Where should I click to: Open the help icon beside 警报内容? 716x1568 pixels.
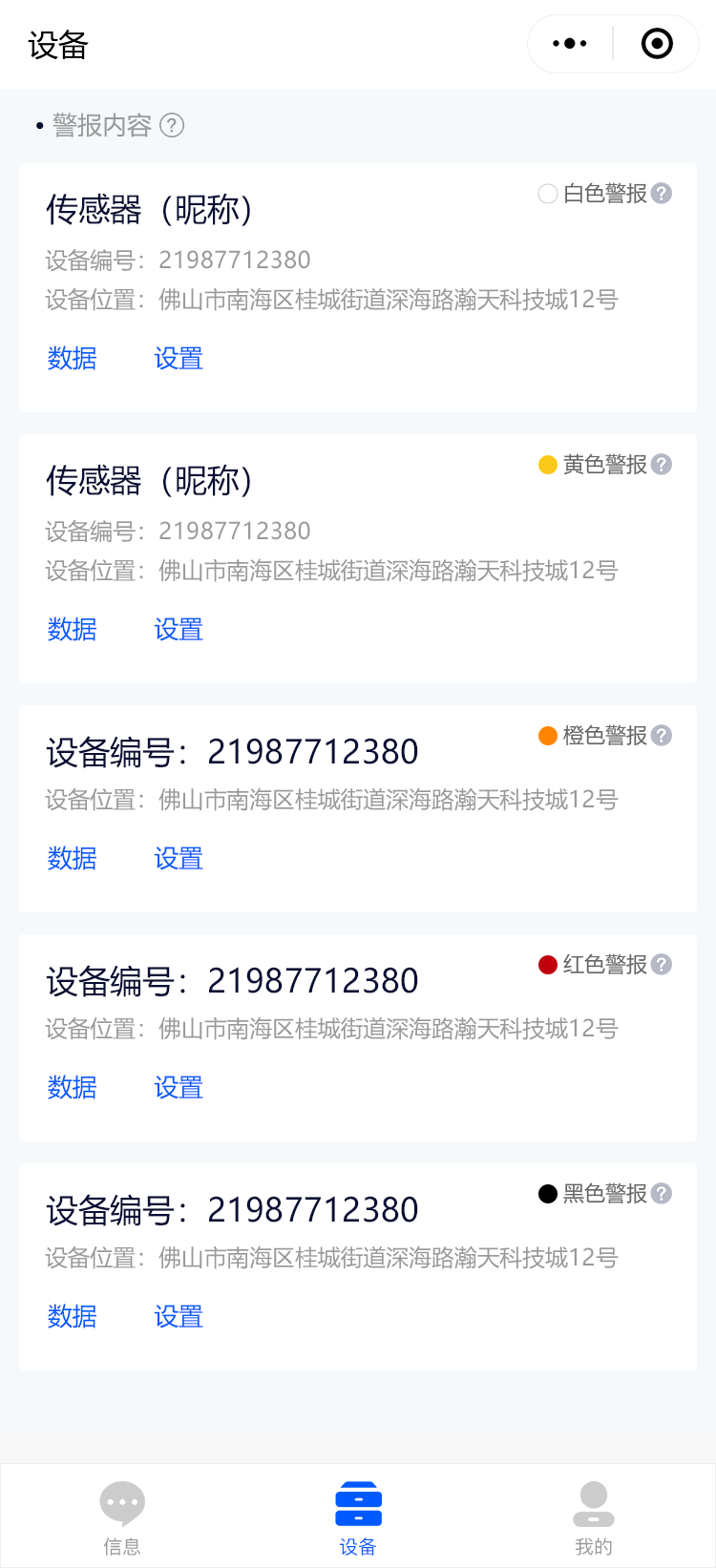172,125
